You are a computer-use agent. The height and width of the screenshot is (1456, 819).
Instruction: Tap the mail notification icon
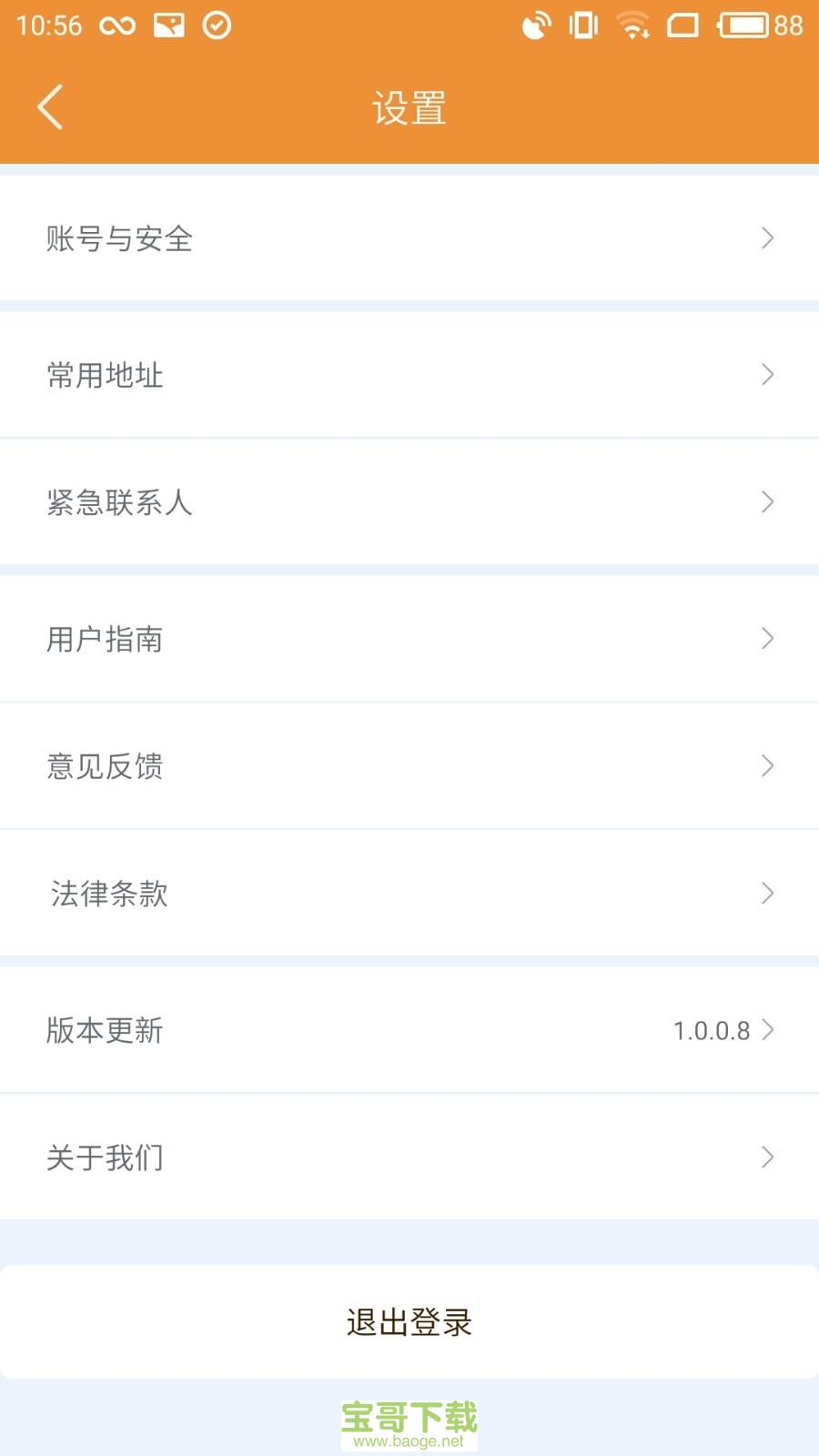tap(167, 25)
